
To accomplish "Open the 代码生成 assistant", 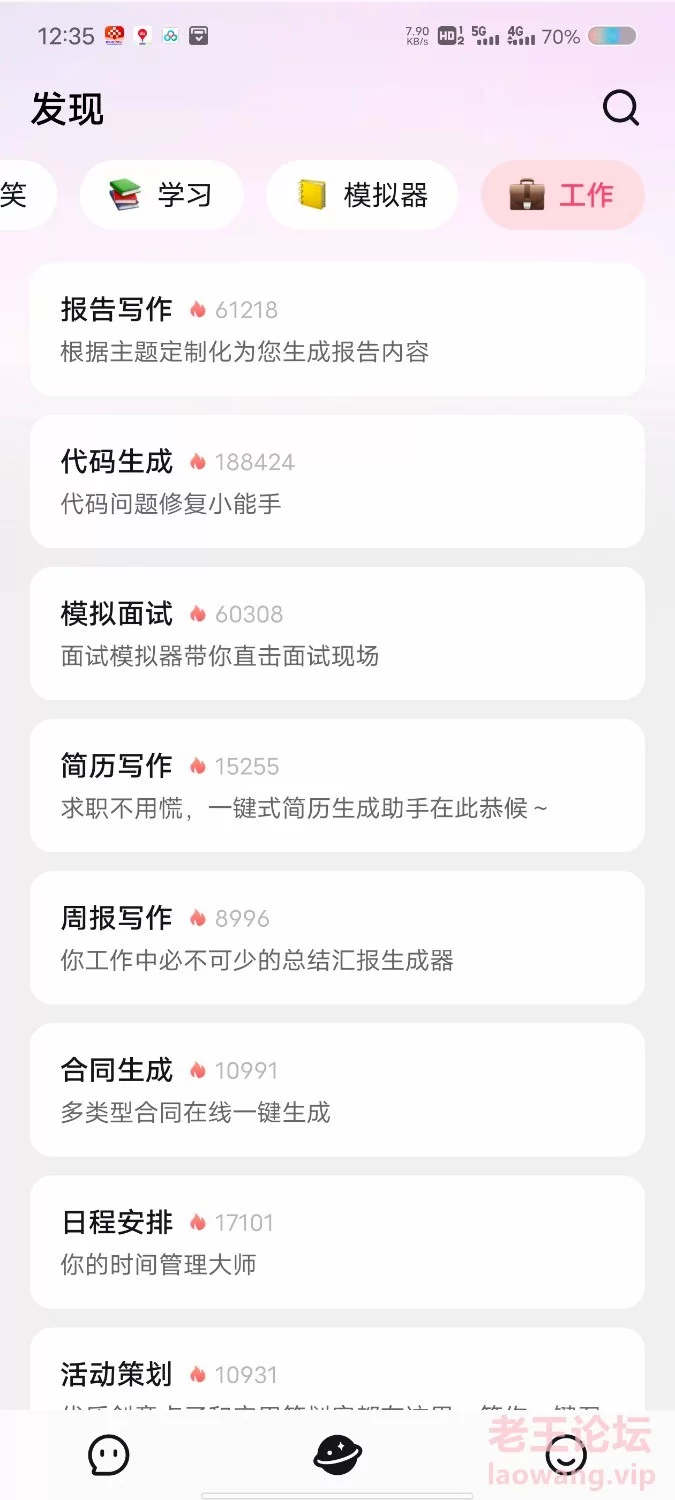I will (337, 482).
